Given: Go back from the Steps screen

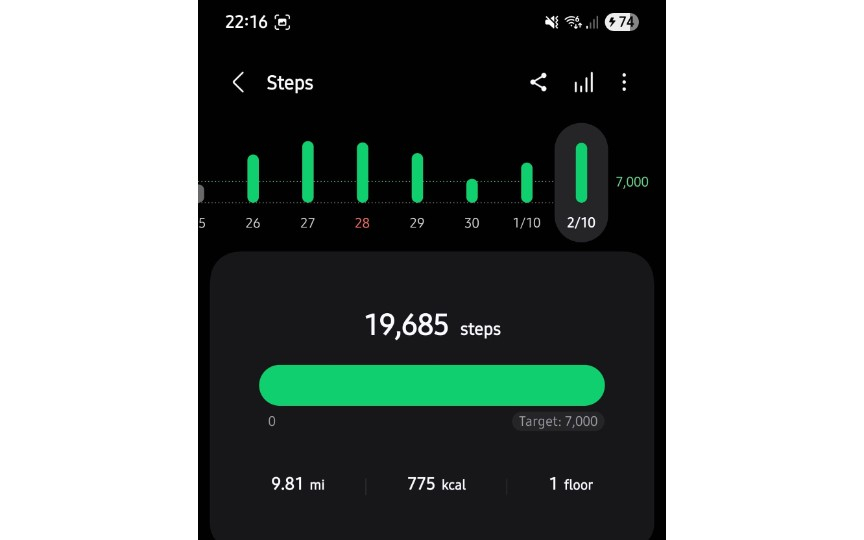Looking at the screenshot, I should coord(238,83).
